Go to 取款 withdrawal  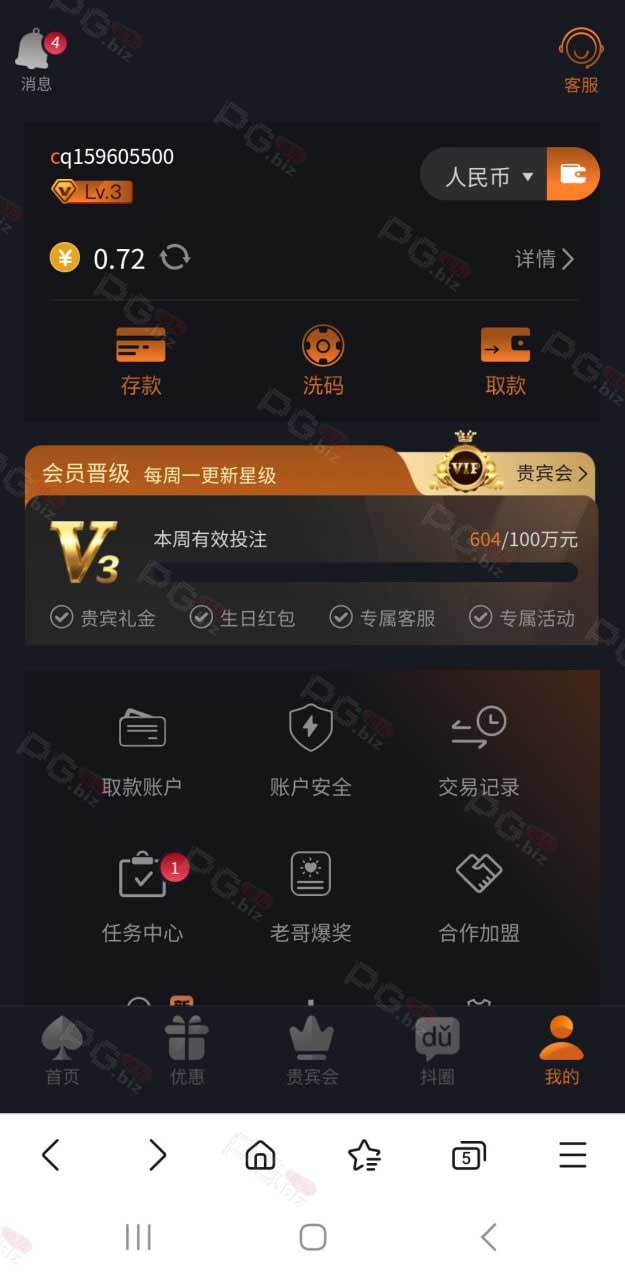505,361
